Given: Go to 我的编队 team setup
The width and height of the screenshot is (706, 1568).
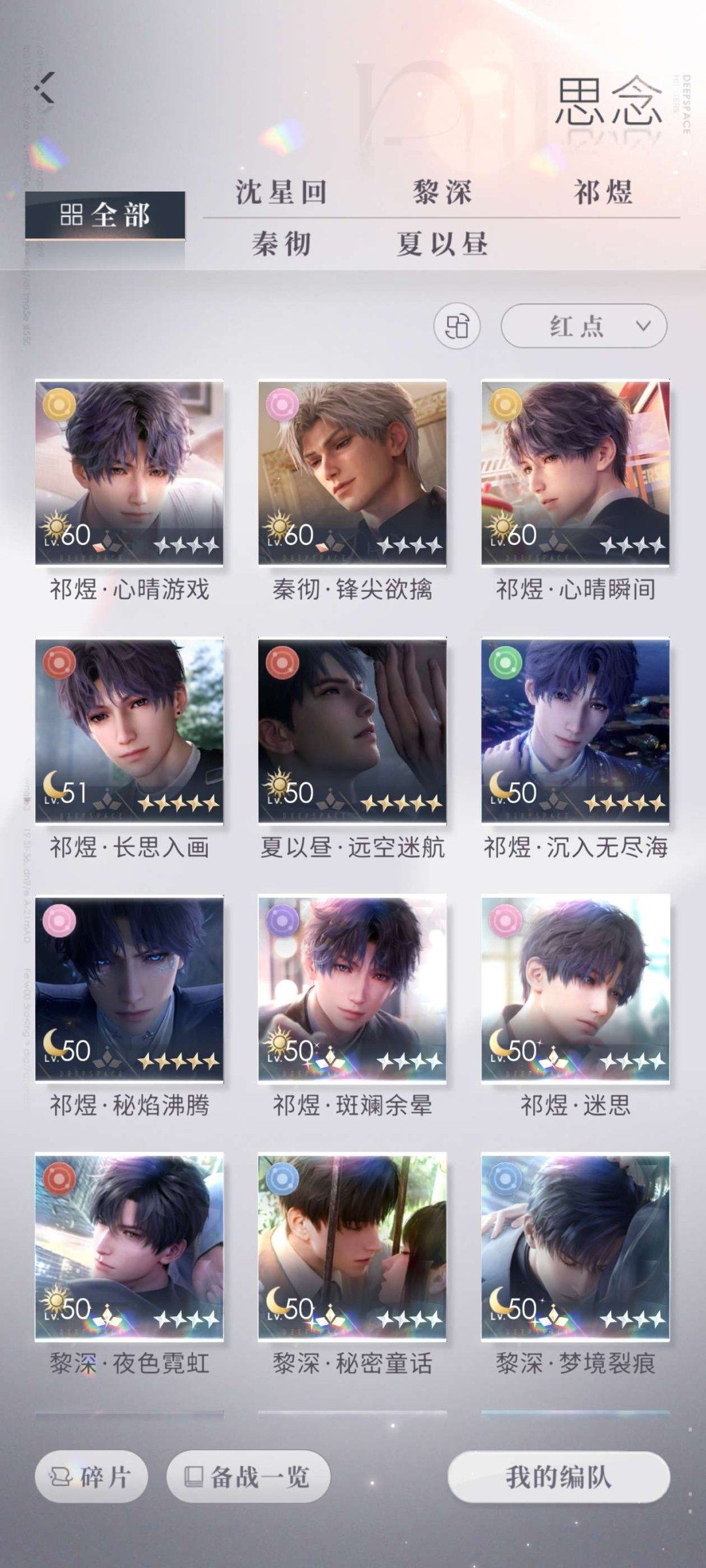Looking at the screenshot, I should click(x=558, y=1477).
